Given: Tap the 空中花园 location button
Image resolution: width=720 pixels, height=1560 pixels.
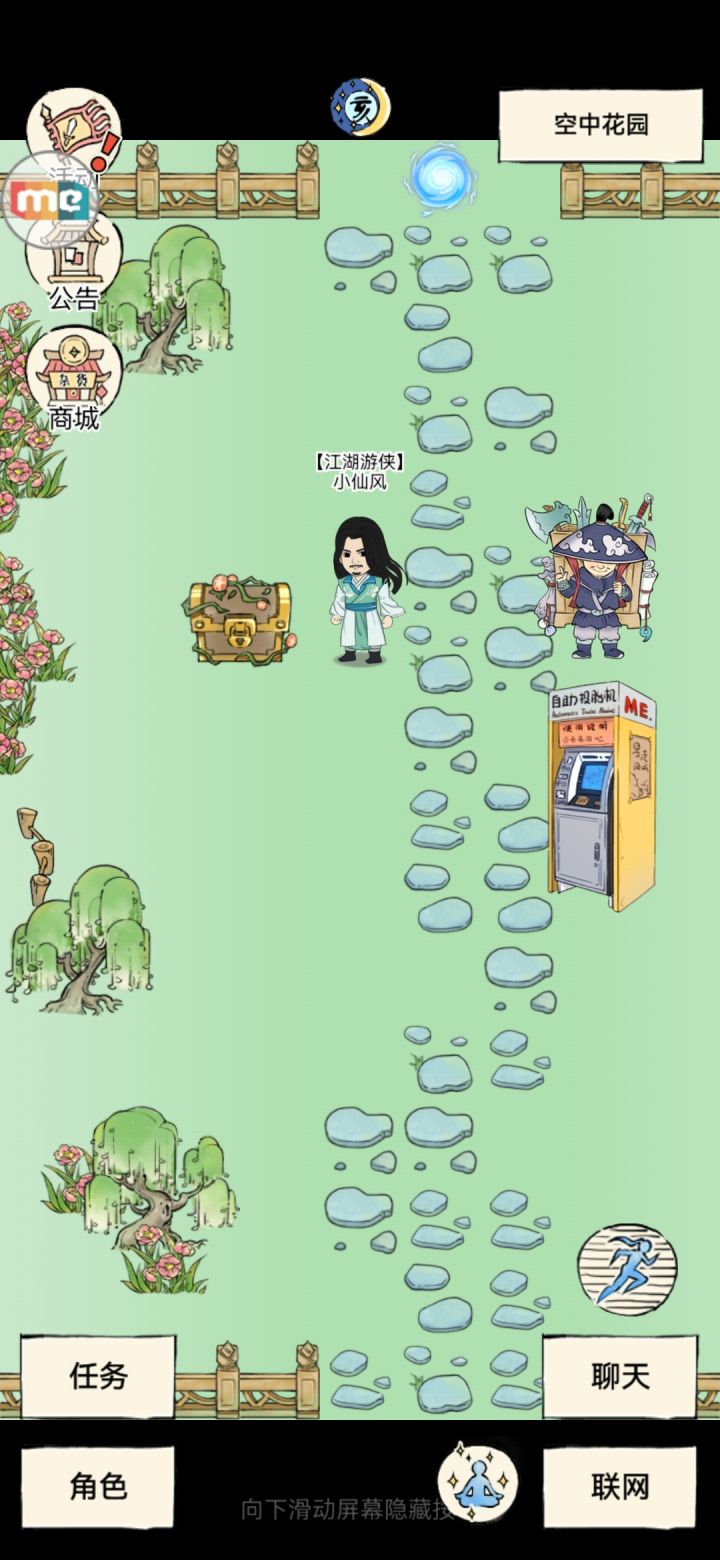Looking at the screenshot, I should 601,125.
